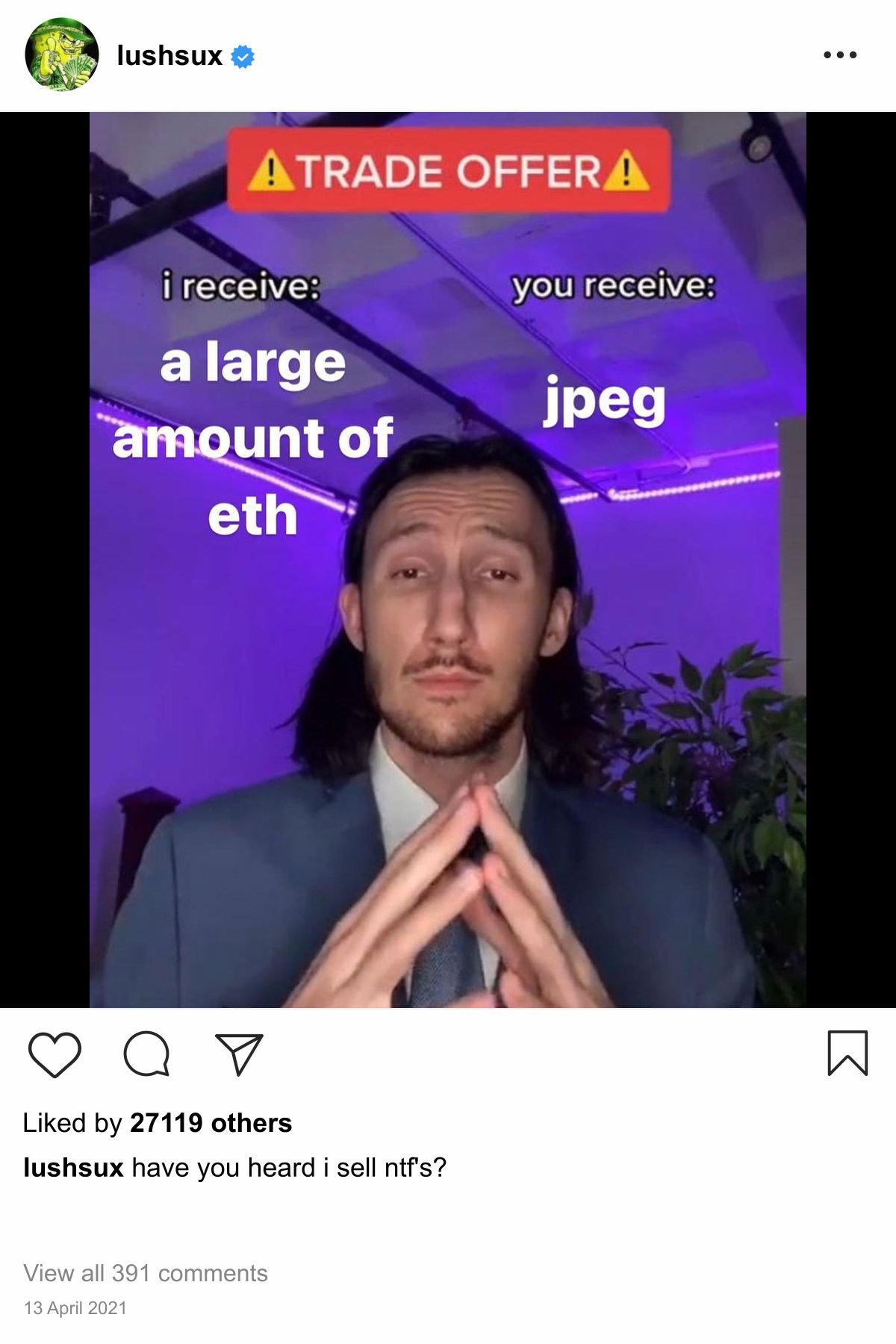Open the comment bubble icon
Screen dimensions: 896x1344
146,1054
